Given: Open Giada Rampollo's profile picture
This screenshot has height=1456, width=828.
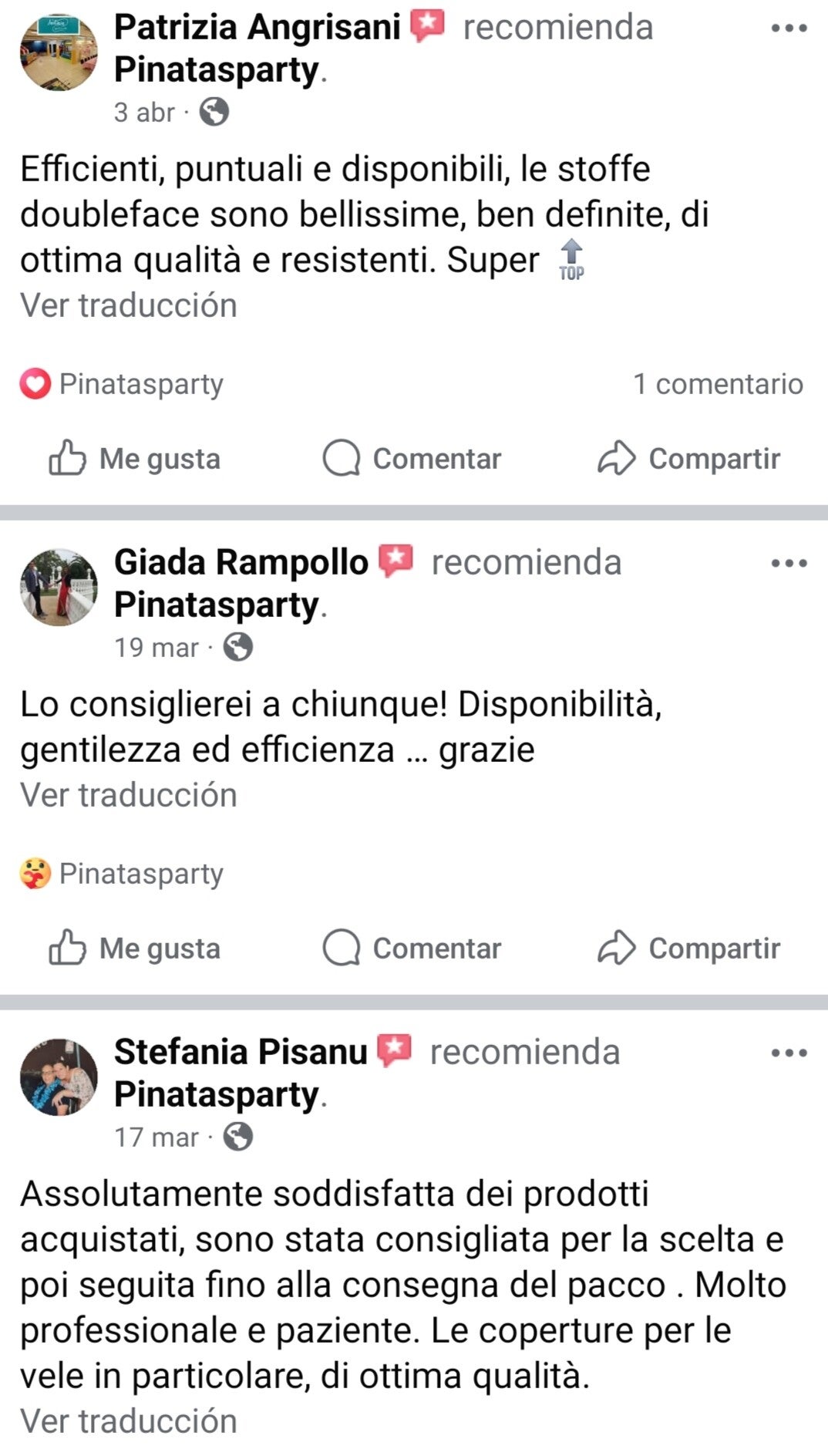Looking at the screenshot, I should pos(59,588).
